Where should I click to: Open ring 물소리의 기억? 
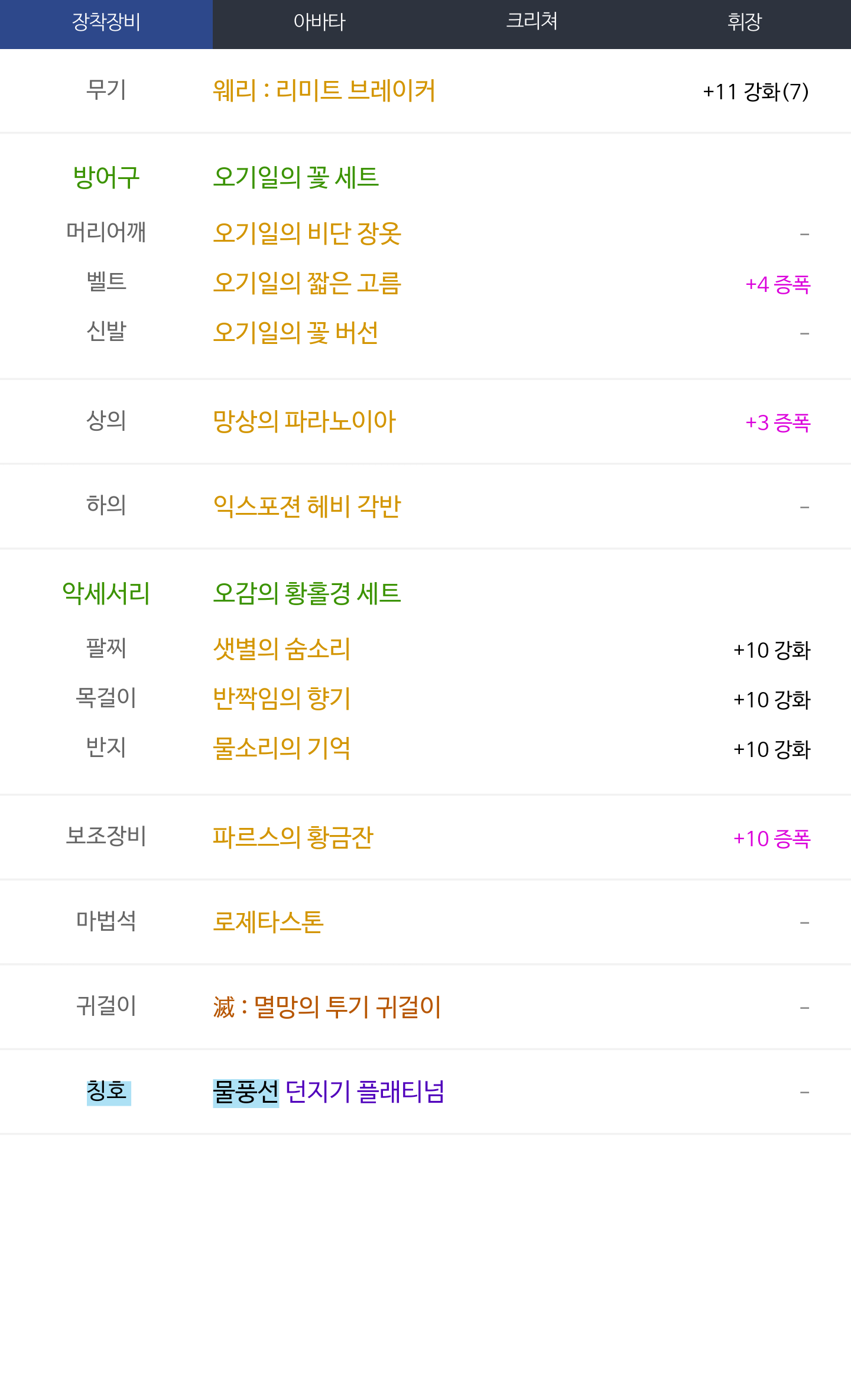[x=281, y=748]
